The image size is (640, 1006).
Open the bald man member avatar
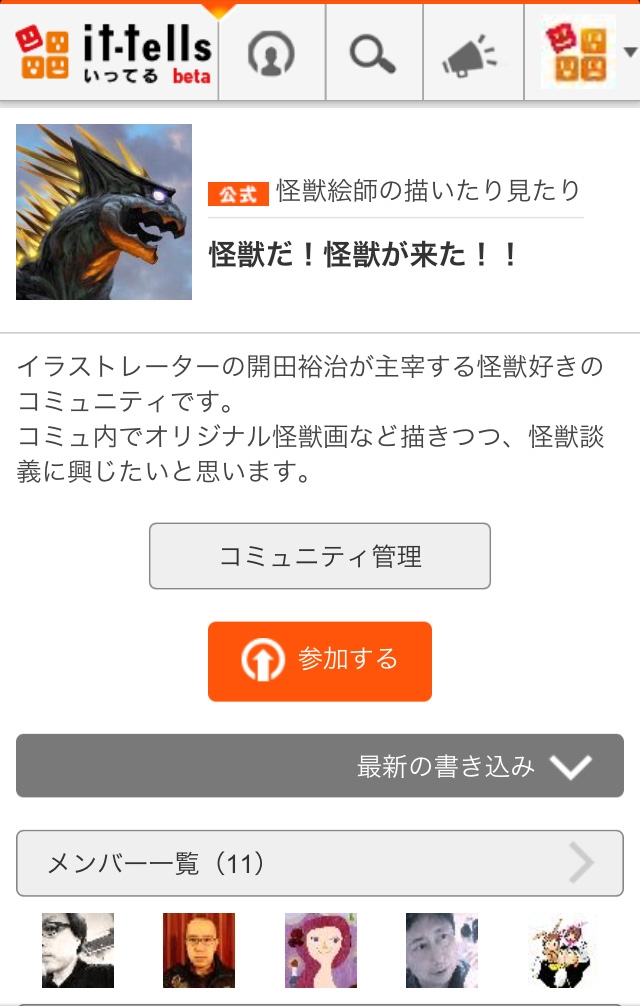[199, 950]
